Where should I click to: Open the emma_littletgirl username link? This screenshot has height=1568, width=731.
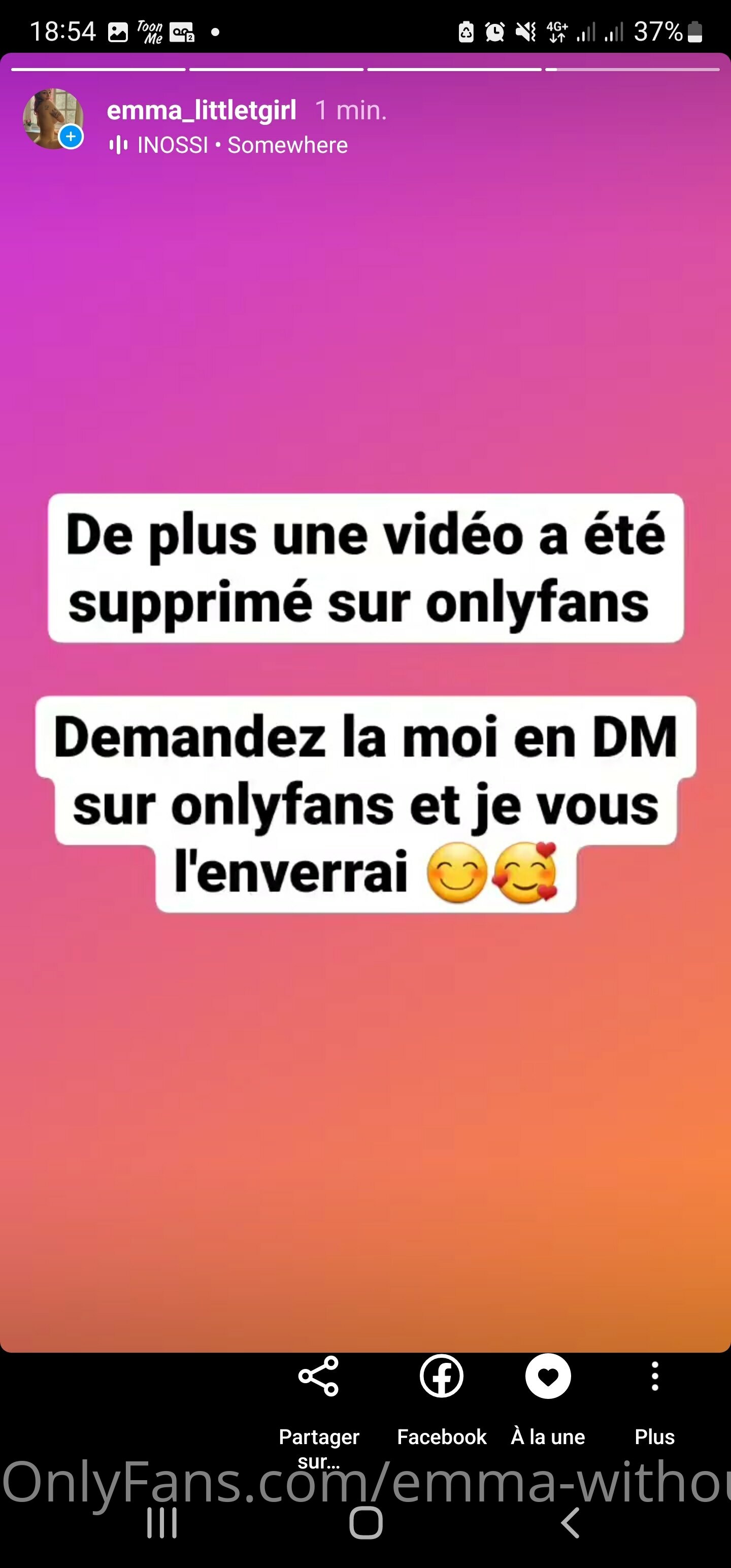coord(202,110)
